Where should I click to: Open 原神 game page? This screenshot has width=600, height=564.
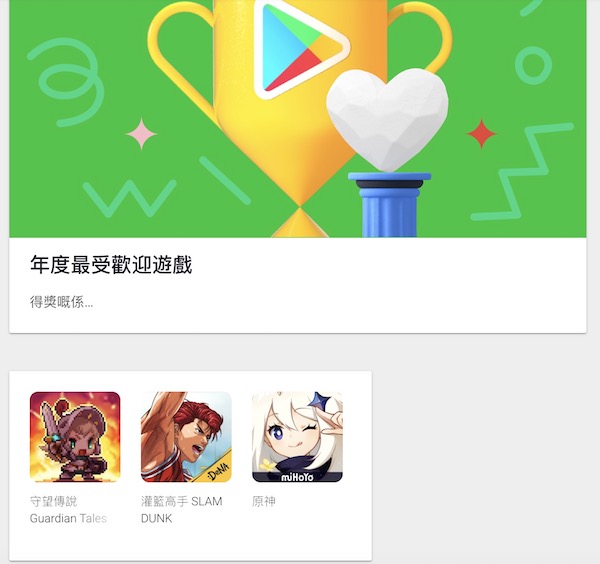click(x=297, y=437)
